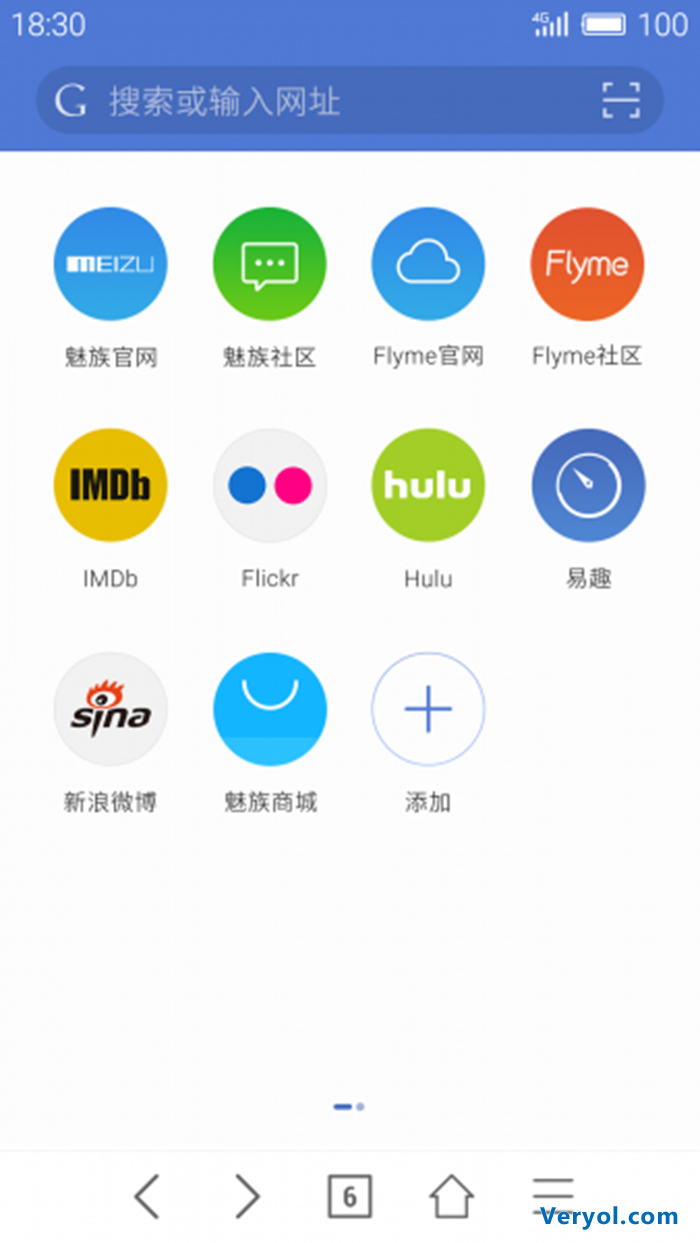Open the tab switcher showing 6
Screen dimensions: 700x1243
pyautogui.click(x=349, y=1196)
